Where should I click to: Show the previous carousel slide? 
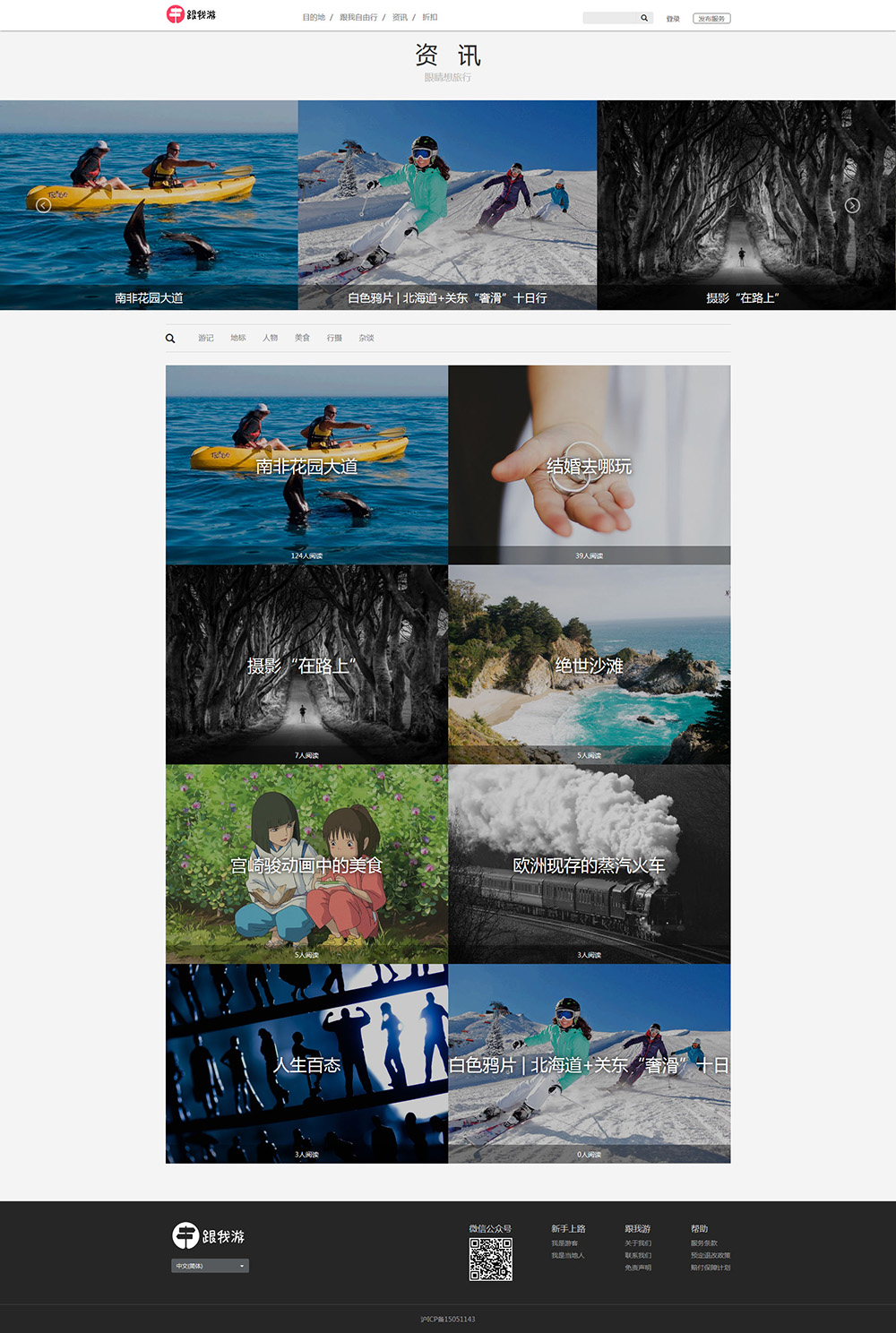coord(43,205)
